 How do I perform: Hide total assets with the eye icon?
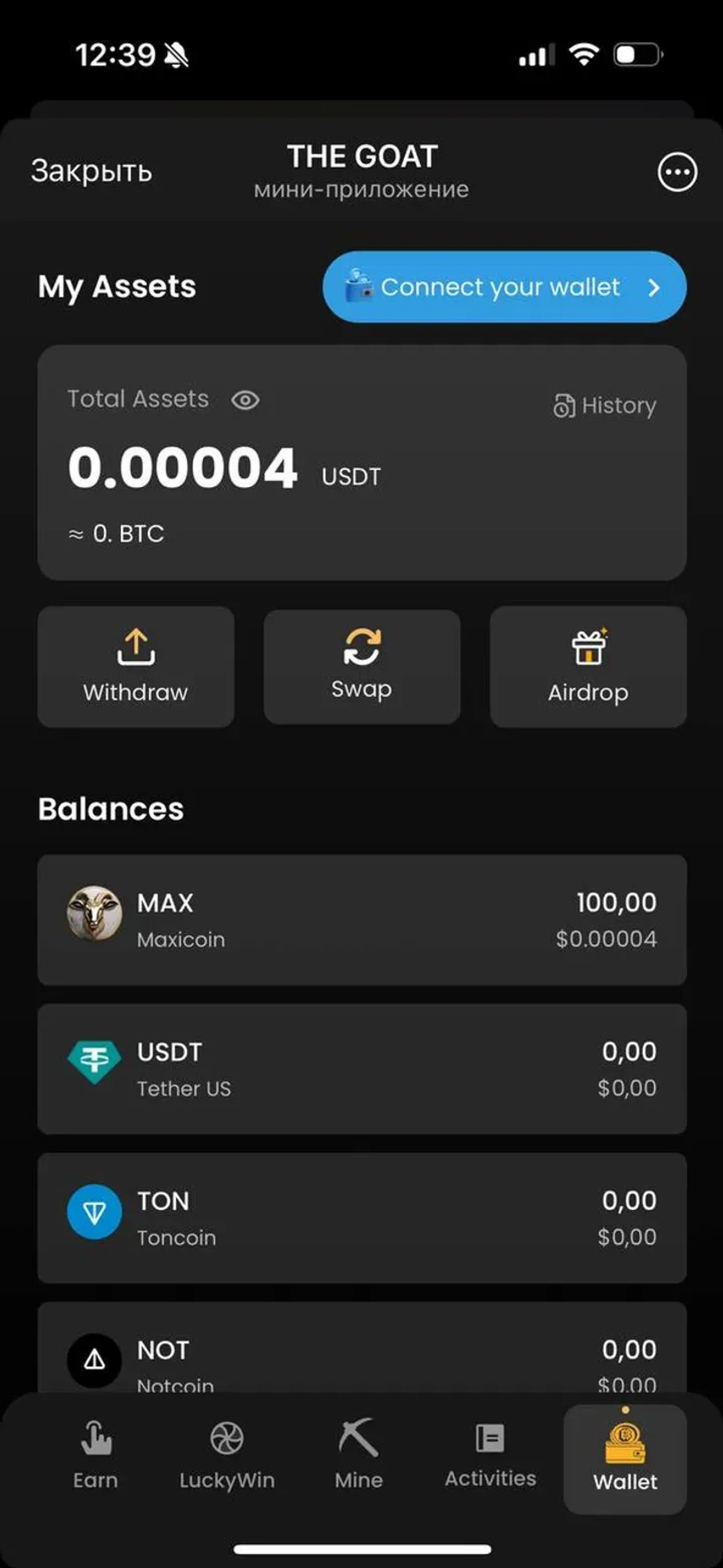point(245,400)
